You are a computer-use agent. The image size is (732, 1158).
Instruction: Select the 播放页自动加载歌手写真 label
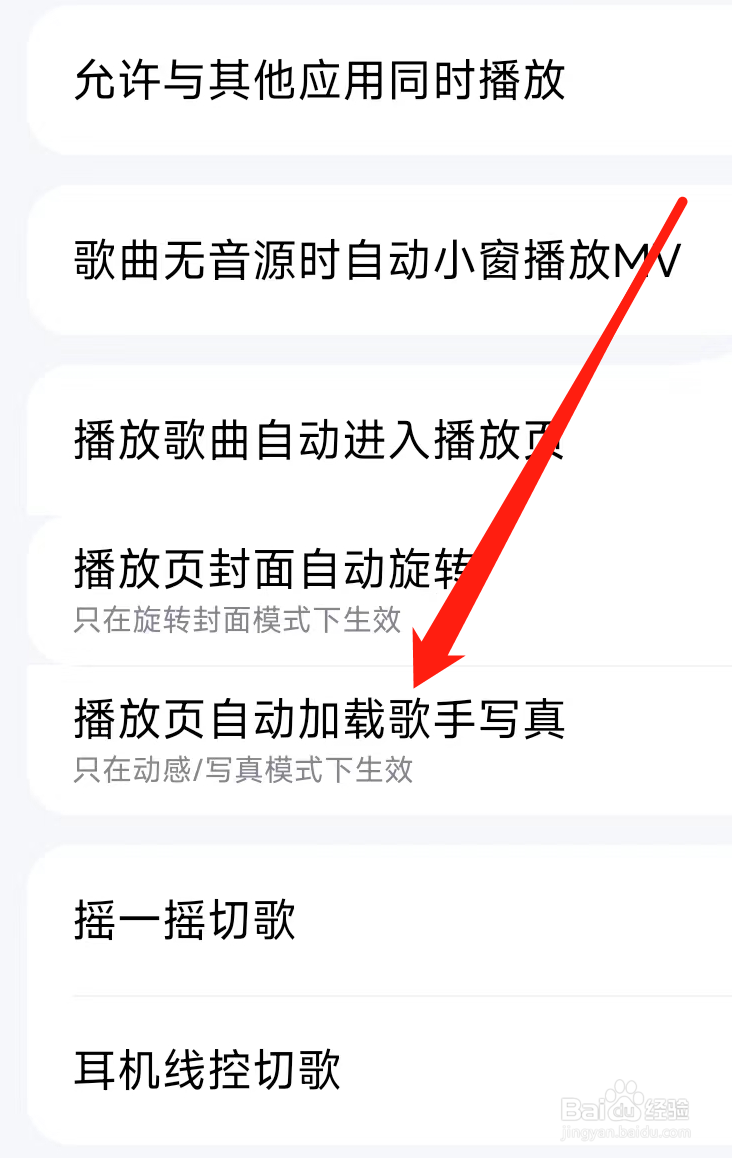tap(320, 720)
